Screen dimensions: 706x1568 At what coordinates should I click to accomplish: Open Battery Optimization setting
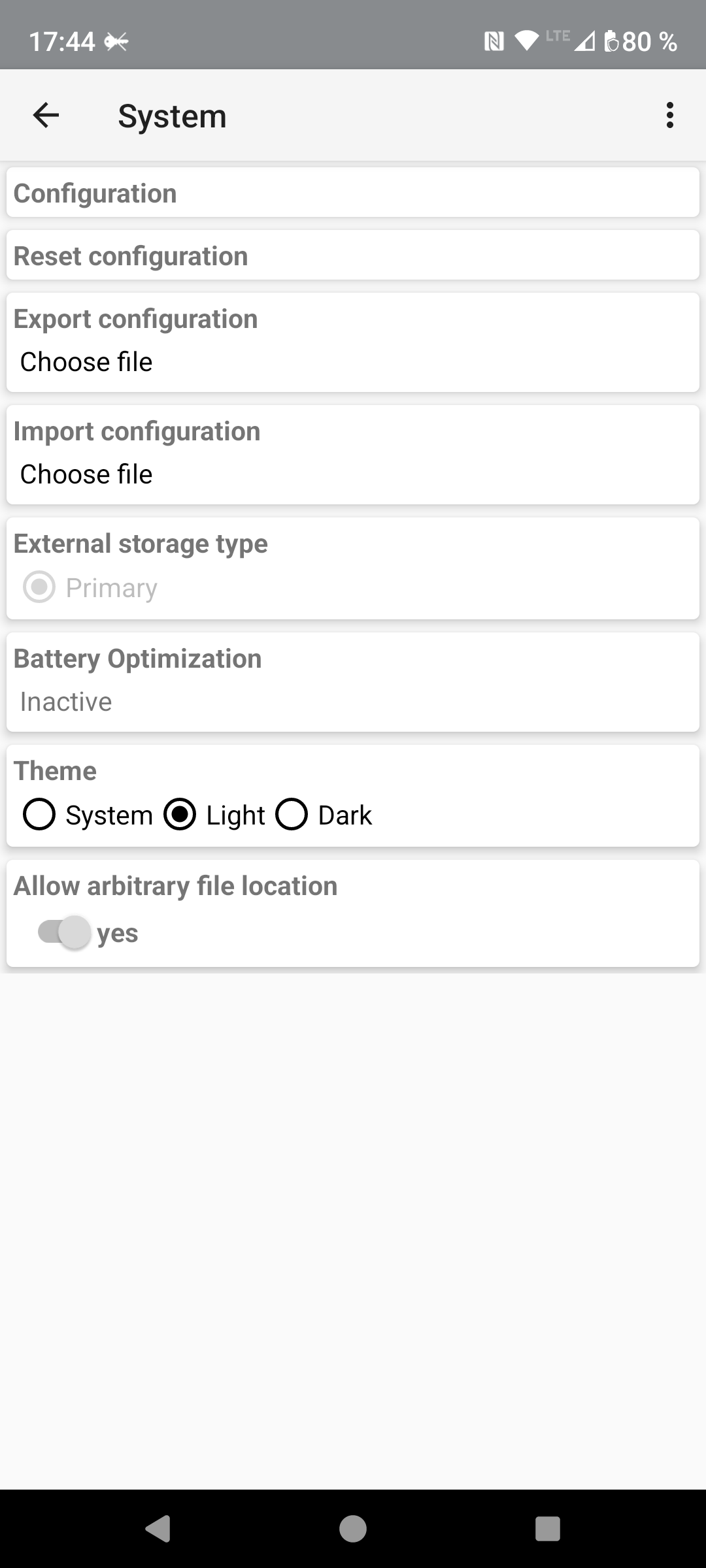tap(353, 682)
